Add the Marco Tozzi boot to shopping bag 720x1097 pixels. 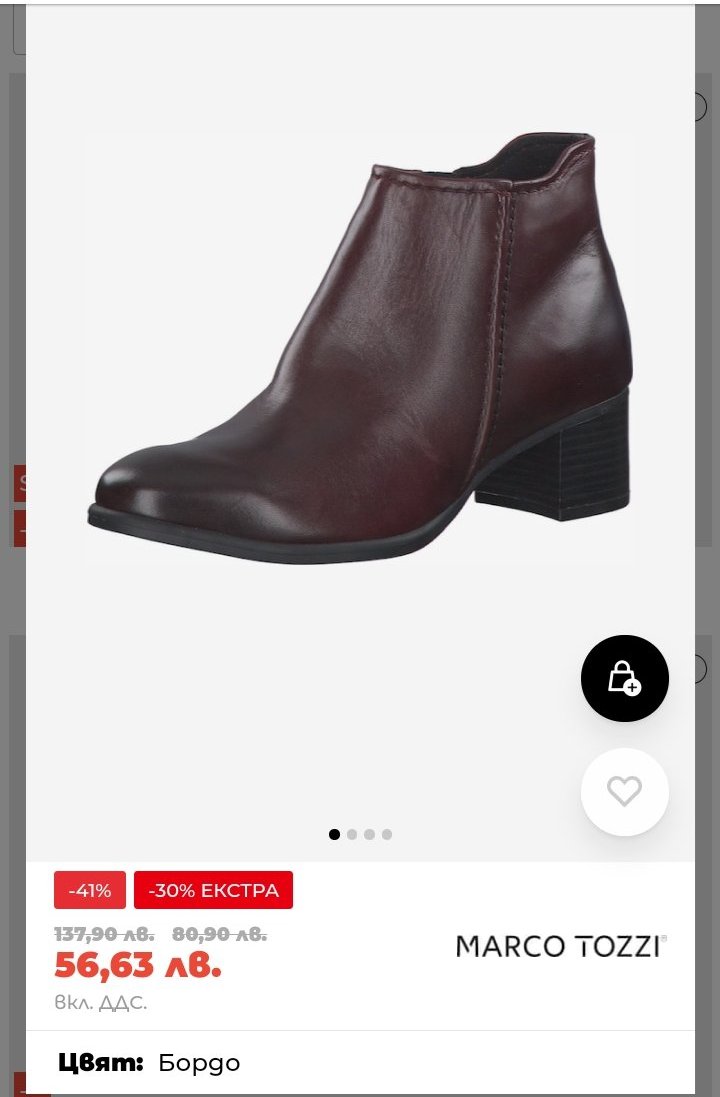624,678
